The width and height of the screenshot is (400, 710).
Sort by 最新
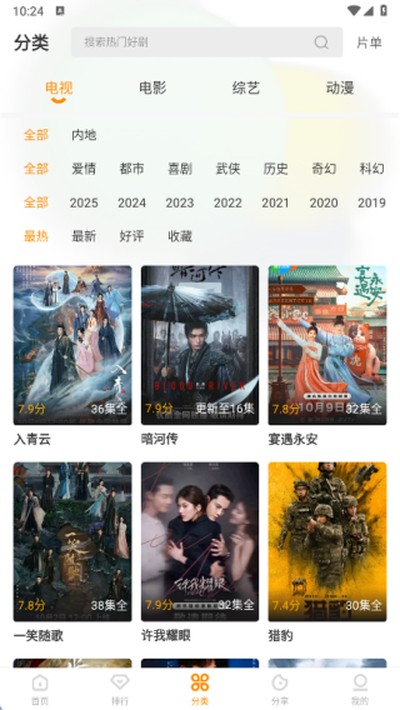(x=84, y=236)
